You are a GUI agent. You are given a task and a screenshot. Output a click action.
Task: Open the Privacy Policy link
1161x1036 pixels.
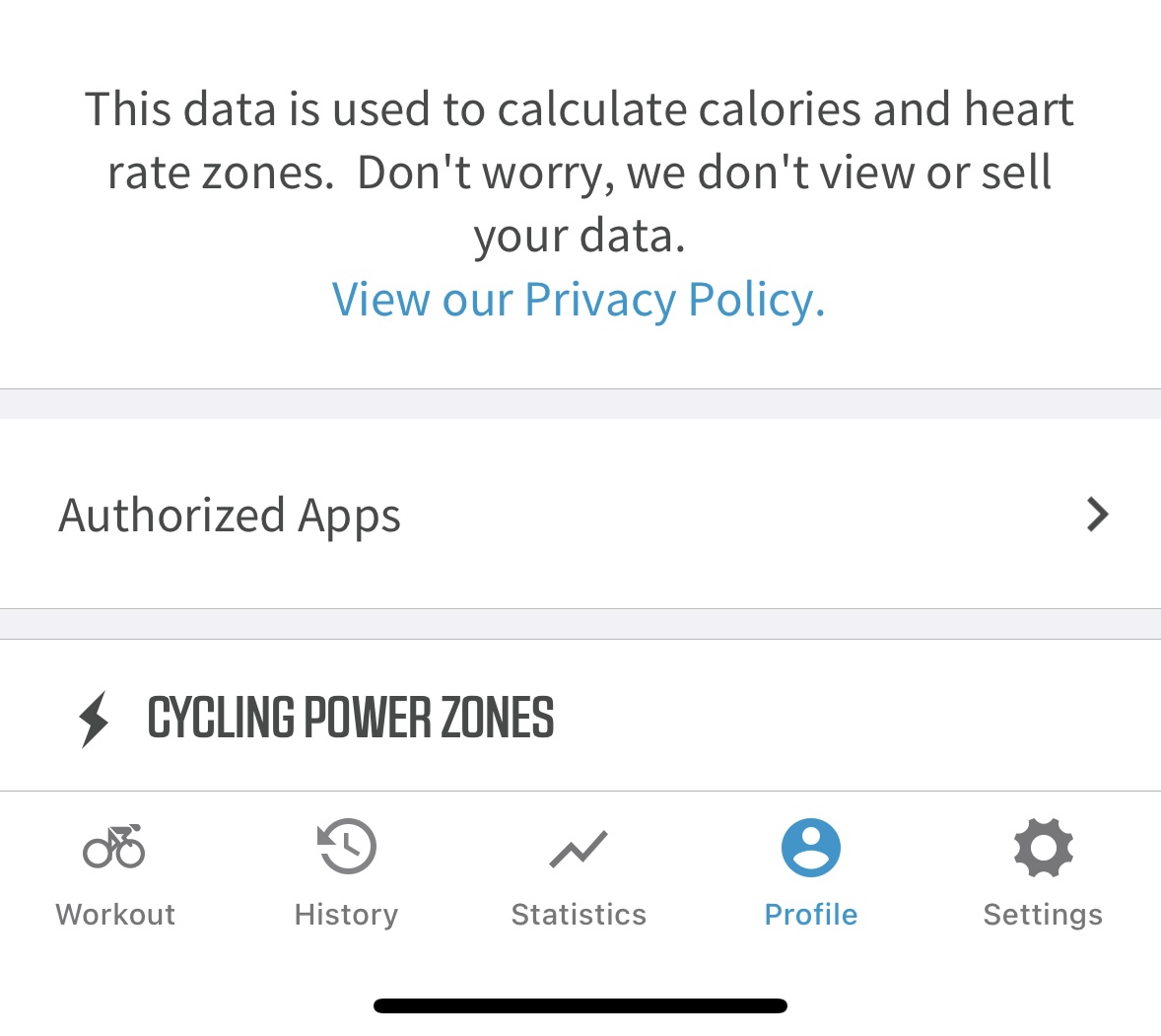pos(579,300)
